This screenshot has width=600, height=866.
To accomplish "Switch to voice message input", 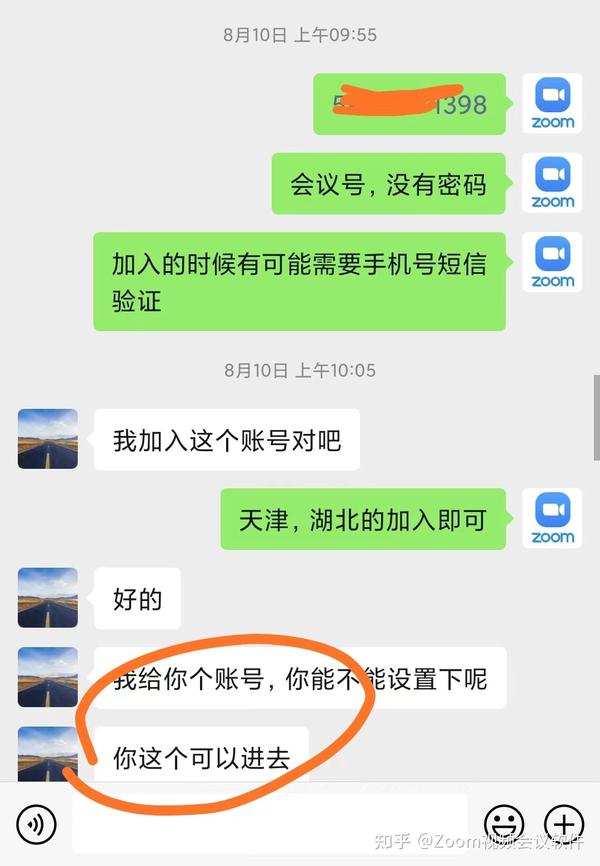I will point(37,825).
